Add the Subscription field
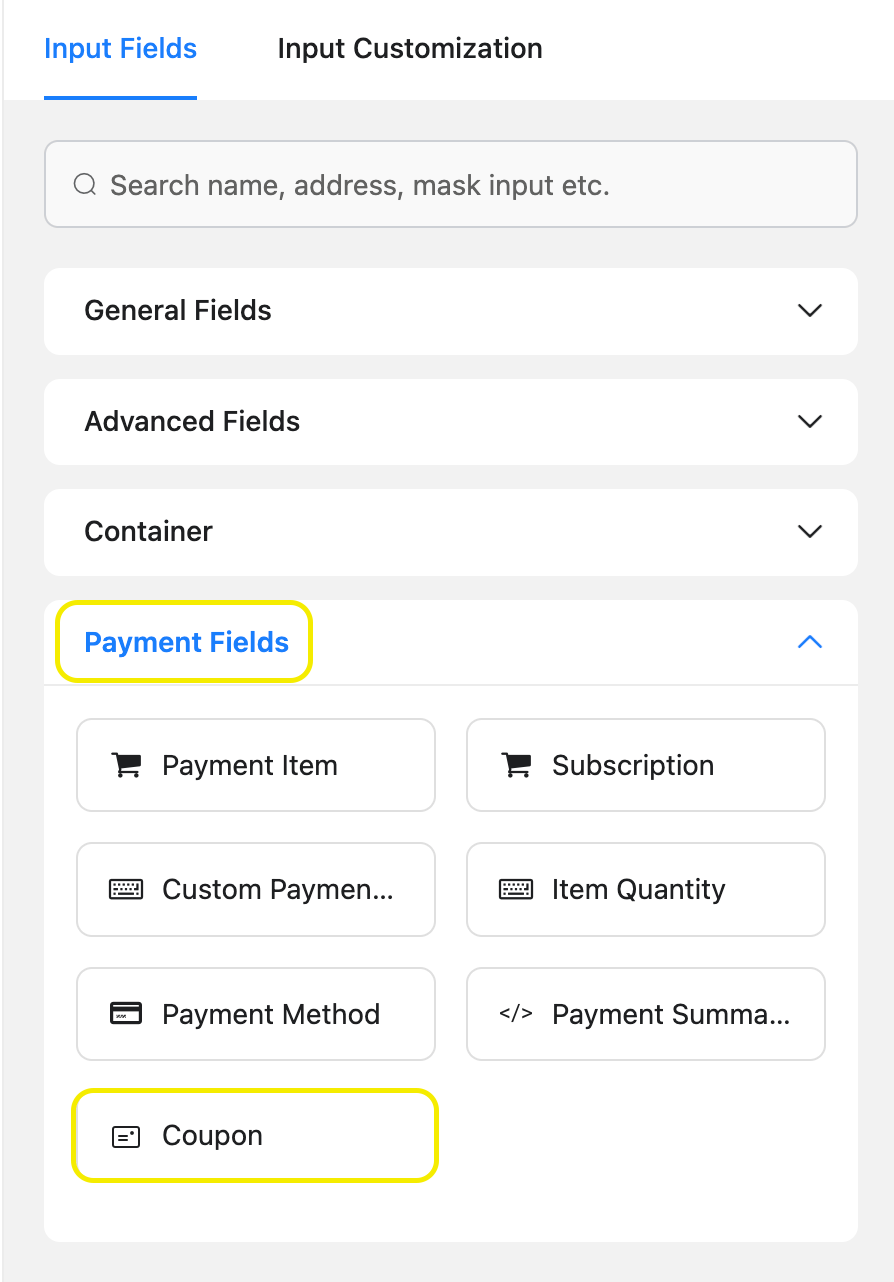894x1282 pixels. tap(645, 765)
